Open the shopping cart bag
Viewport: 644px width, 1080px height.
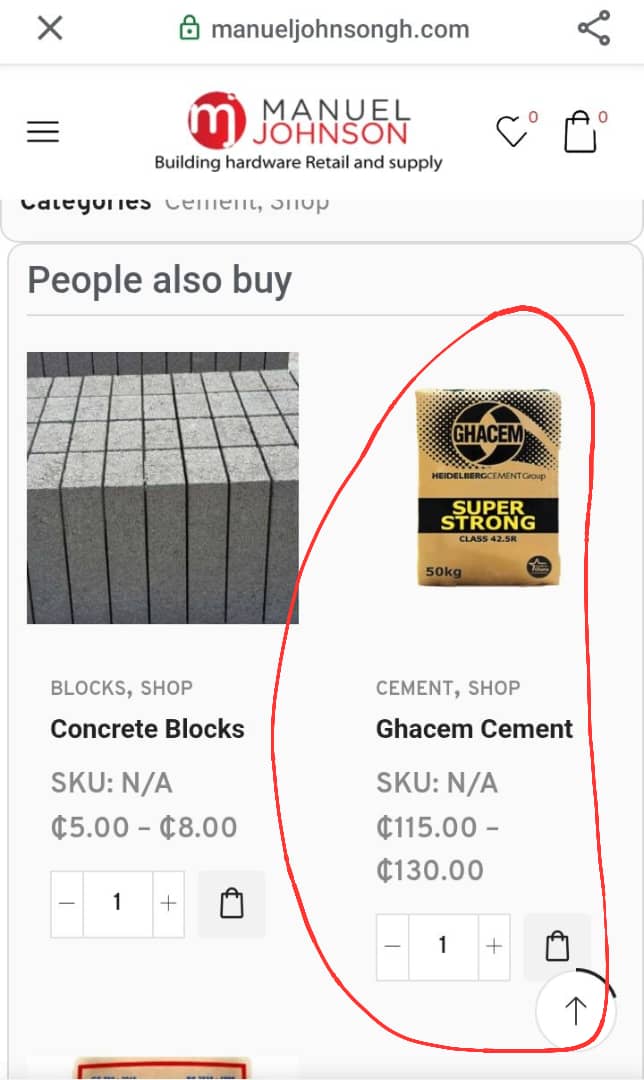click(580, 132)
